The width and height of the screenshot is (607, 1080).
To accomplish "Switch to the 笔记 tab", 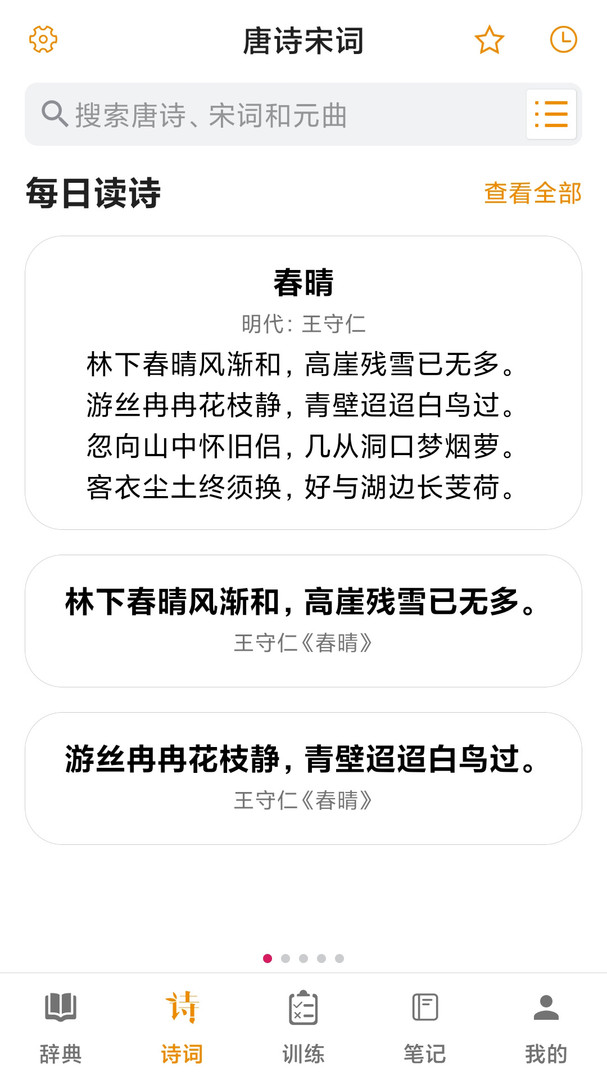I will 425,1027.
